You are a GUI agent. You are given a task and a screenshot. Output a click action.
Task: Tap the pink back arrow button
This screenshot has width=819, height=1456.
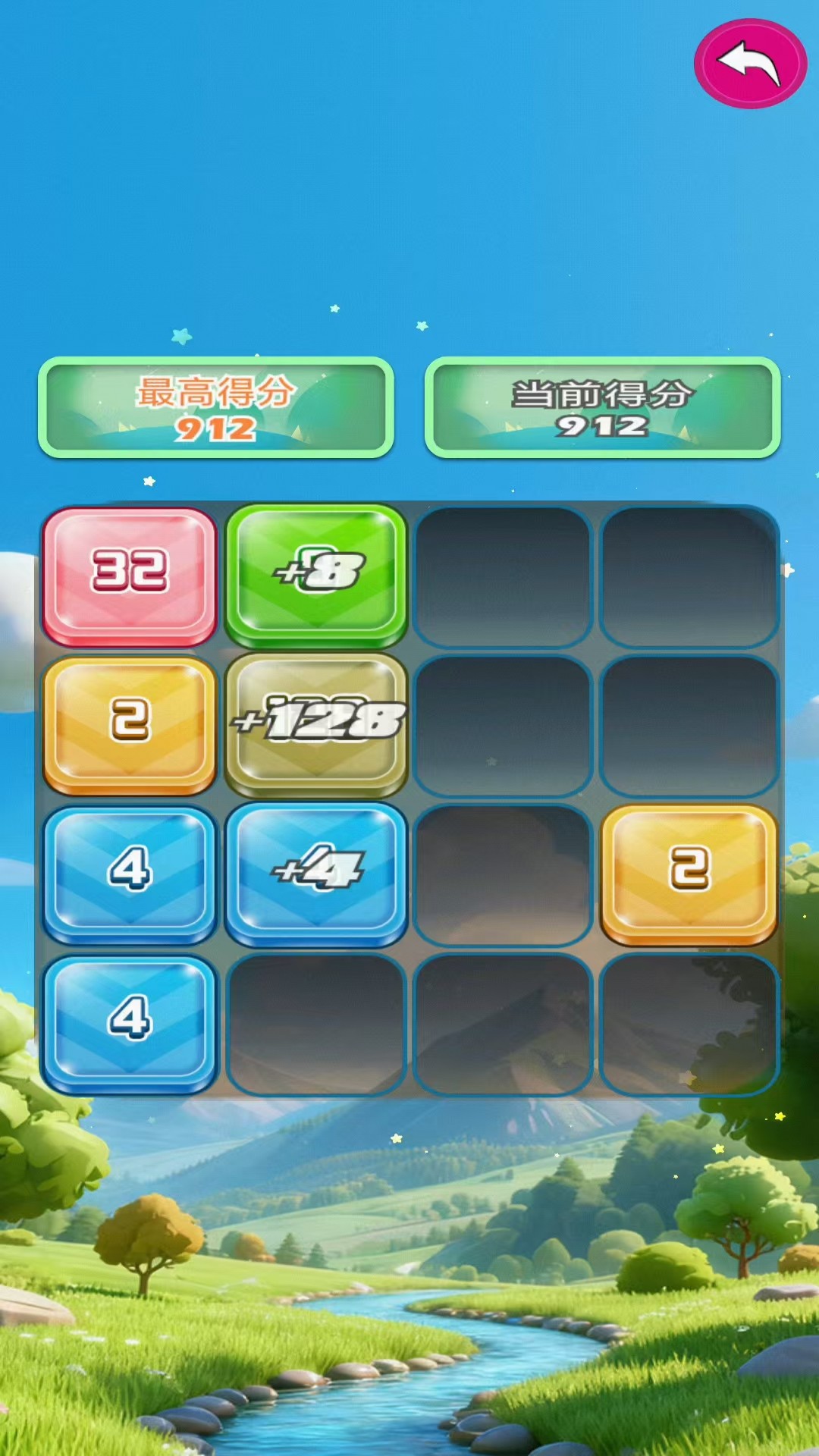pos(749,64)
